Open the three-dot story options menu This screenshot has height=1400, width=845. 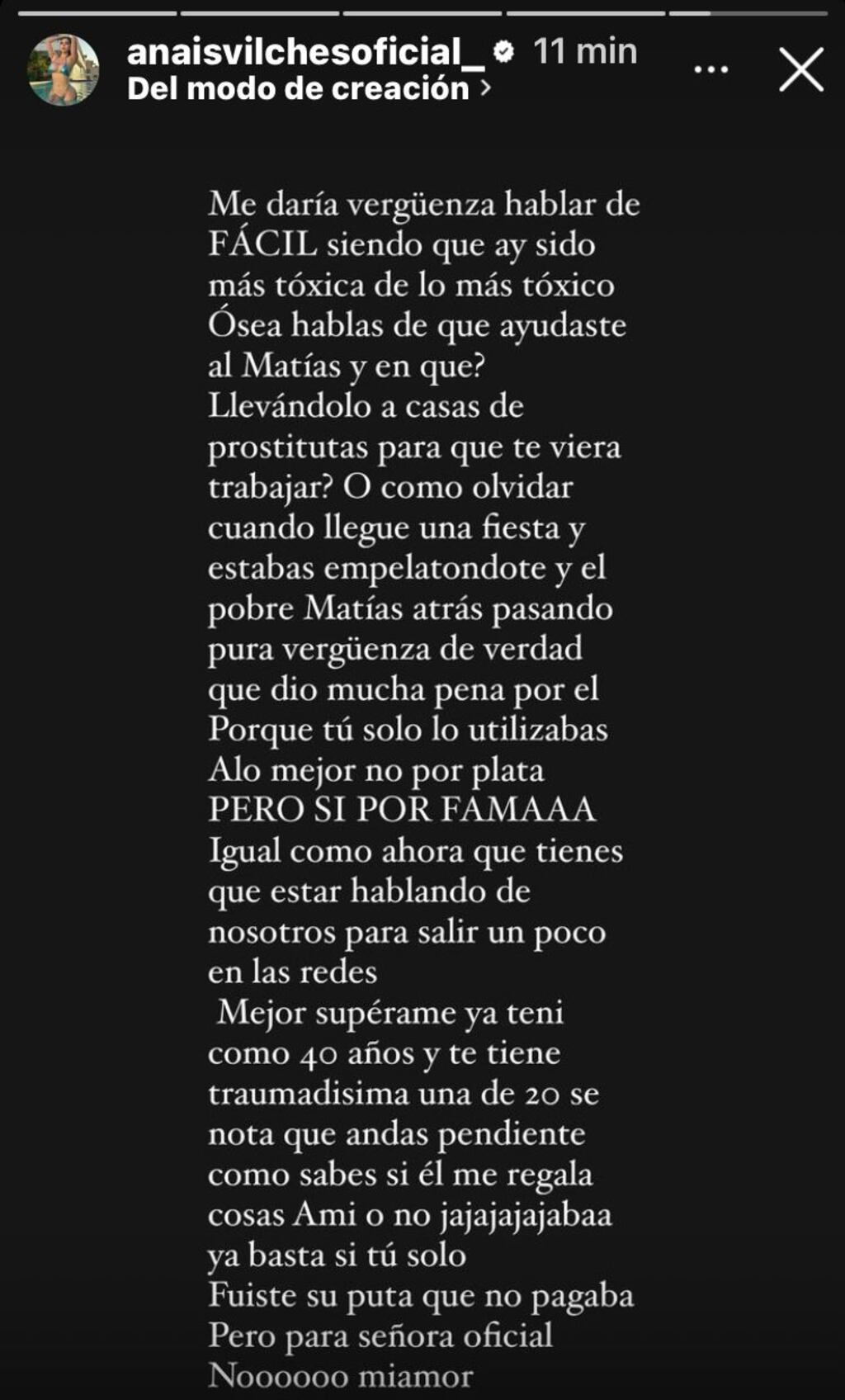pyautogui.click(x=710, y=70)
